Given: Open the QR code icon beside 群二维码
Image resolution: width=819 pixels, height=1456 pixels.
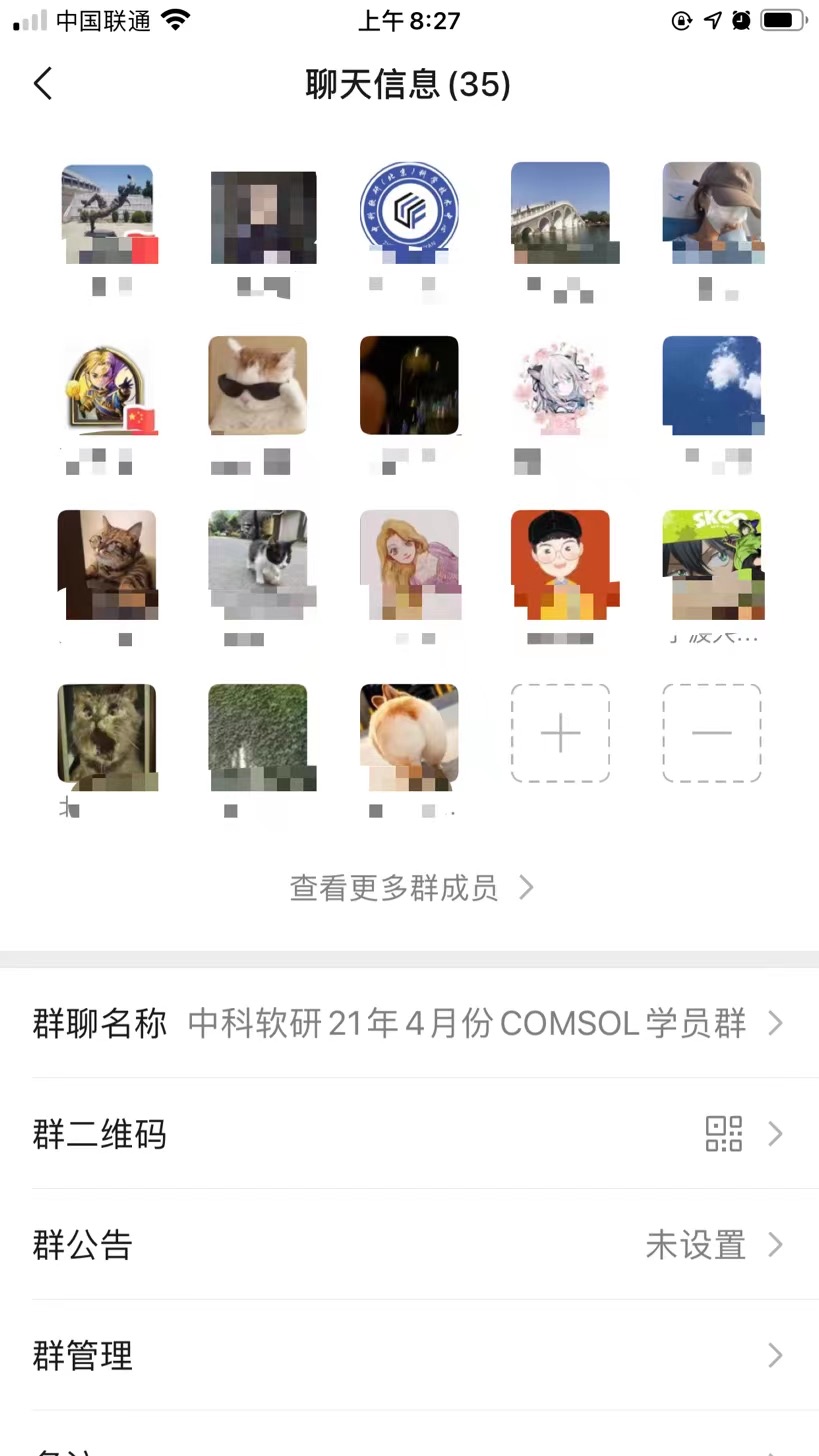Looking at the screenshot, I should coord(723,1133).
